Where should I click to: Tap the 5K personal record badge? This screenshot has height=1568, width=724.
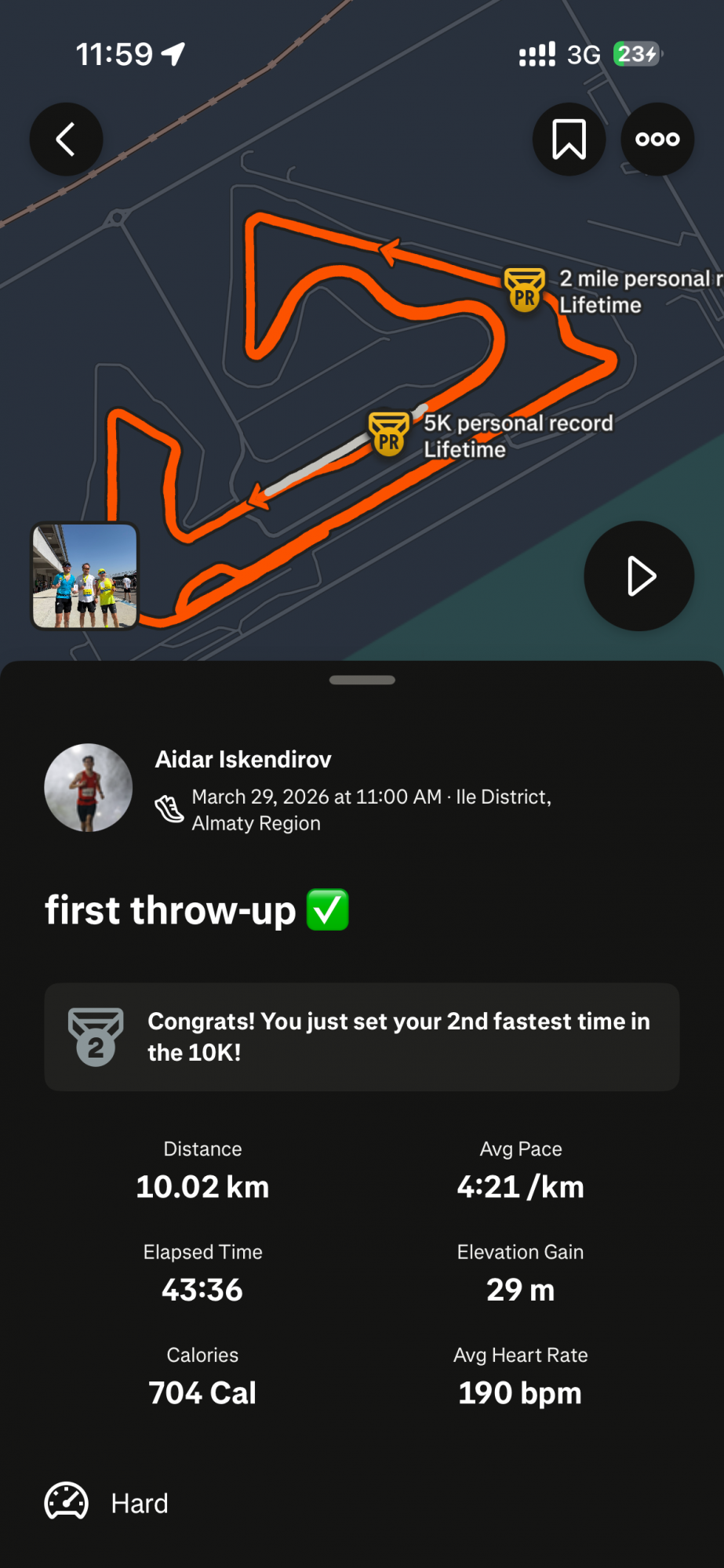click(388, 434)
